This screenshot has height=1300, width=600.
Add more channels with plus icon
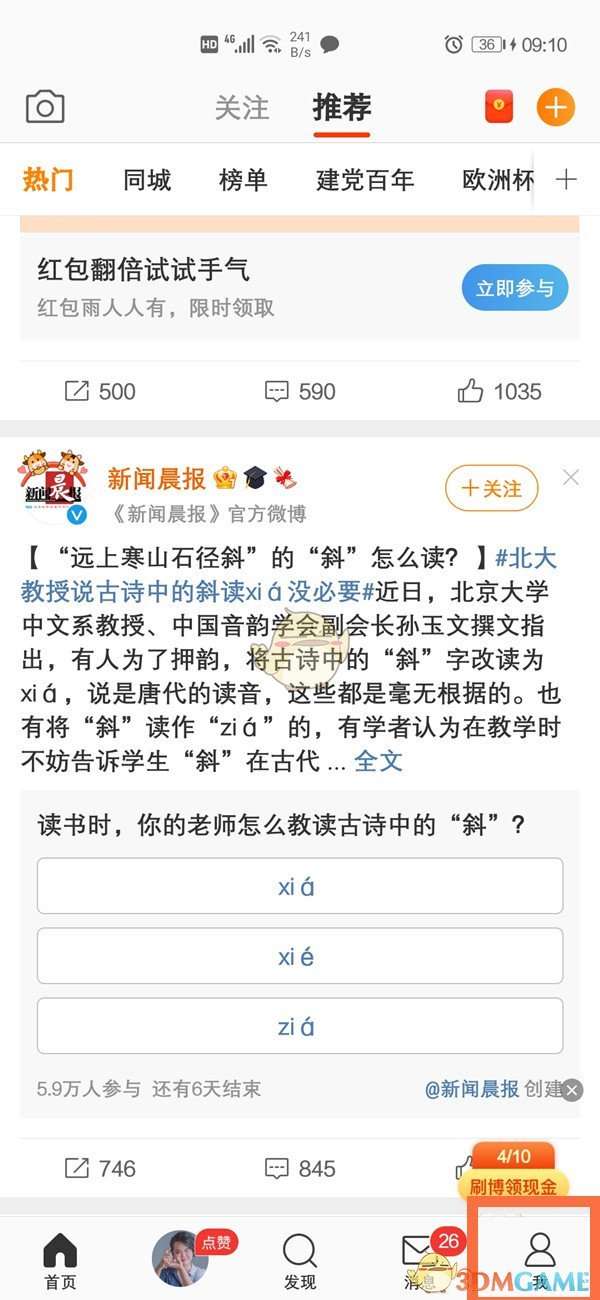click(566, 180)
